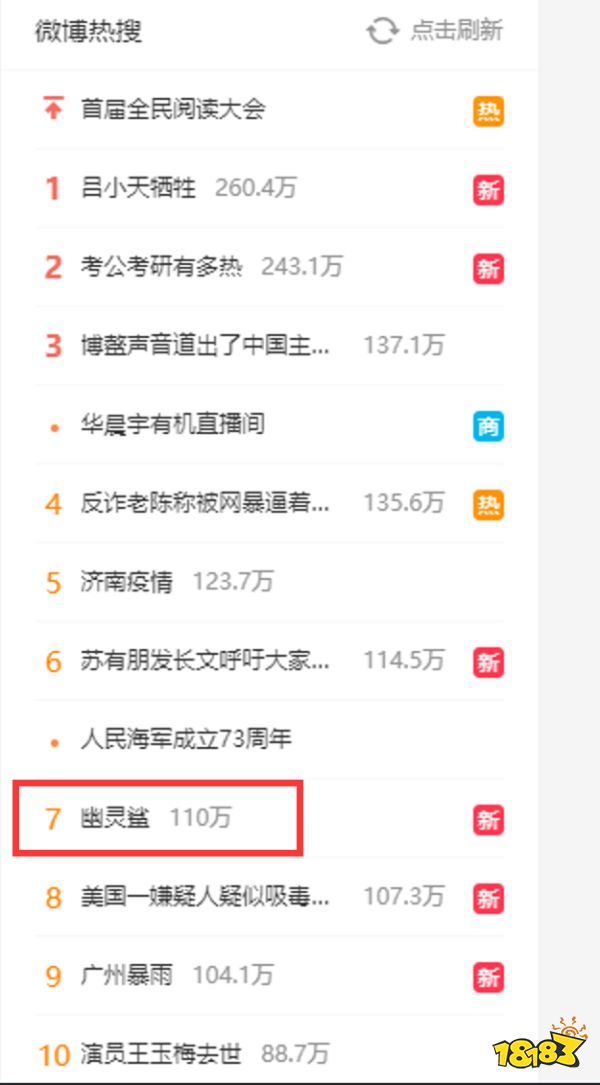
Task: Open topic 人民海军成立73周年
Action: [x=185, y=740]
